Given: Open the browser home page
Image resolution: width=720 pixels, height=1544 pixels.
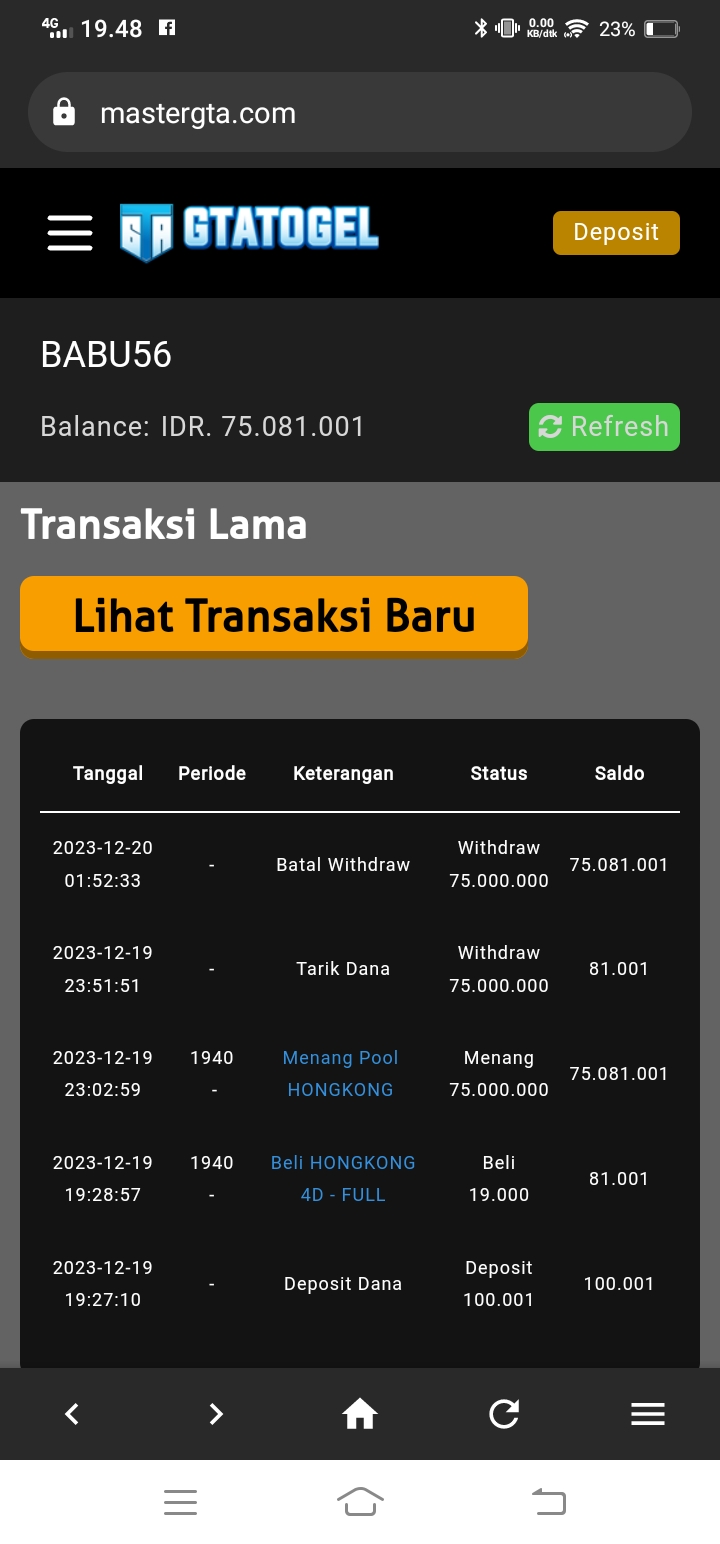Looking at the screenshot, I should tap(360, 1413).
